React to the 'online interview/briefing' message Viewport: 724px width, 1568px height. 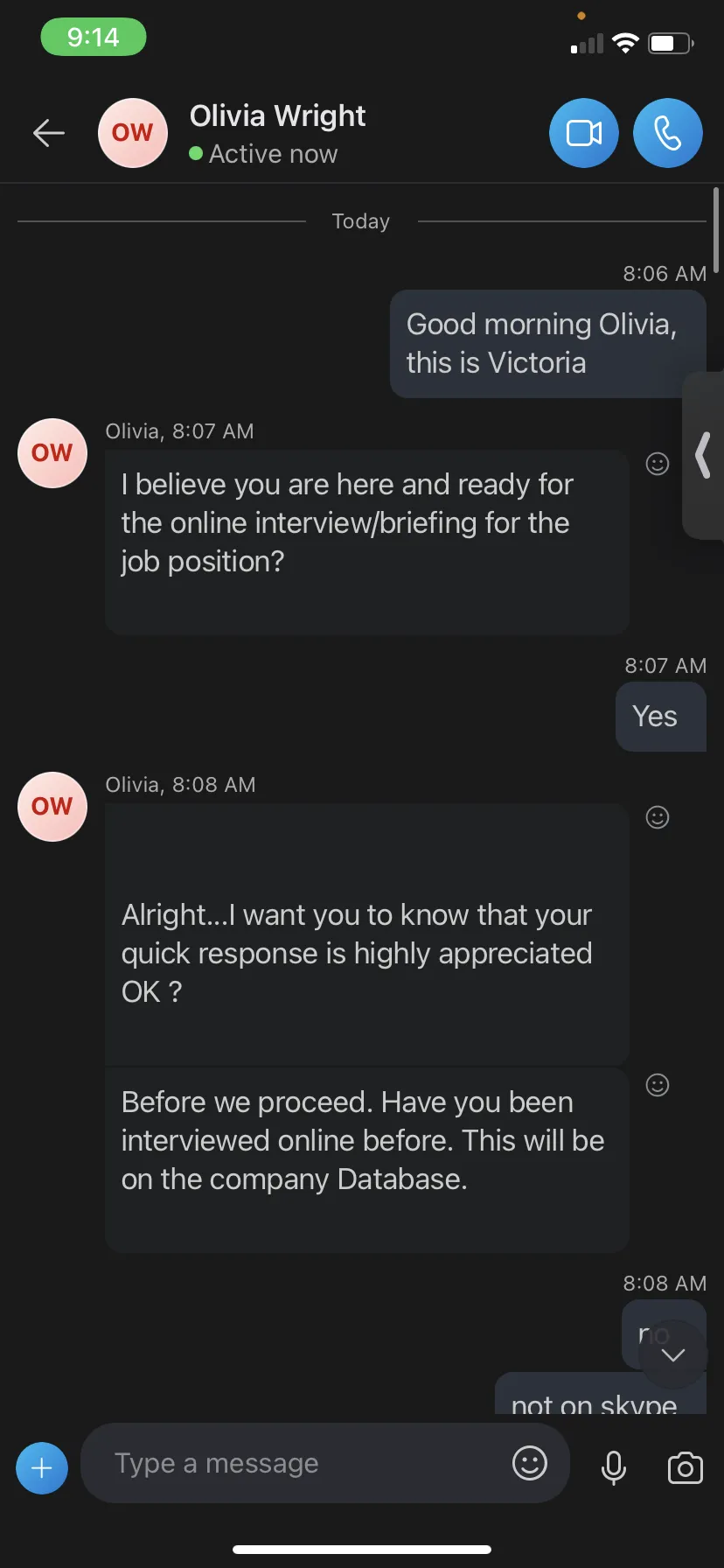(x=658, y=464)
